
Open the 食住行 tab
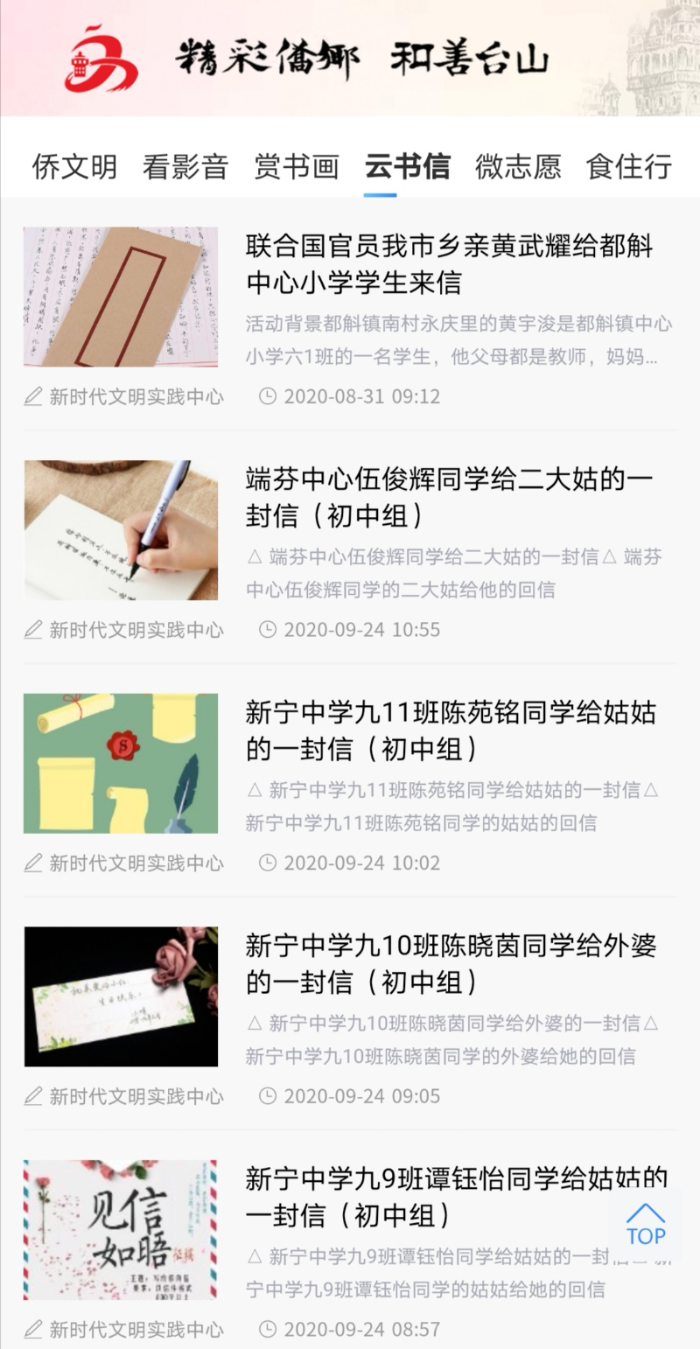coord(628,166)
